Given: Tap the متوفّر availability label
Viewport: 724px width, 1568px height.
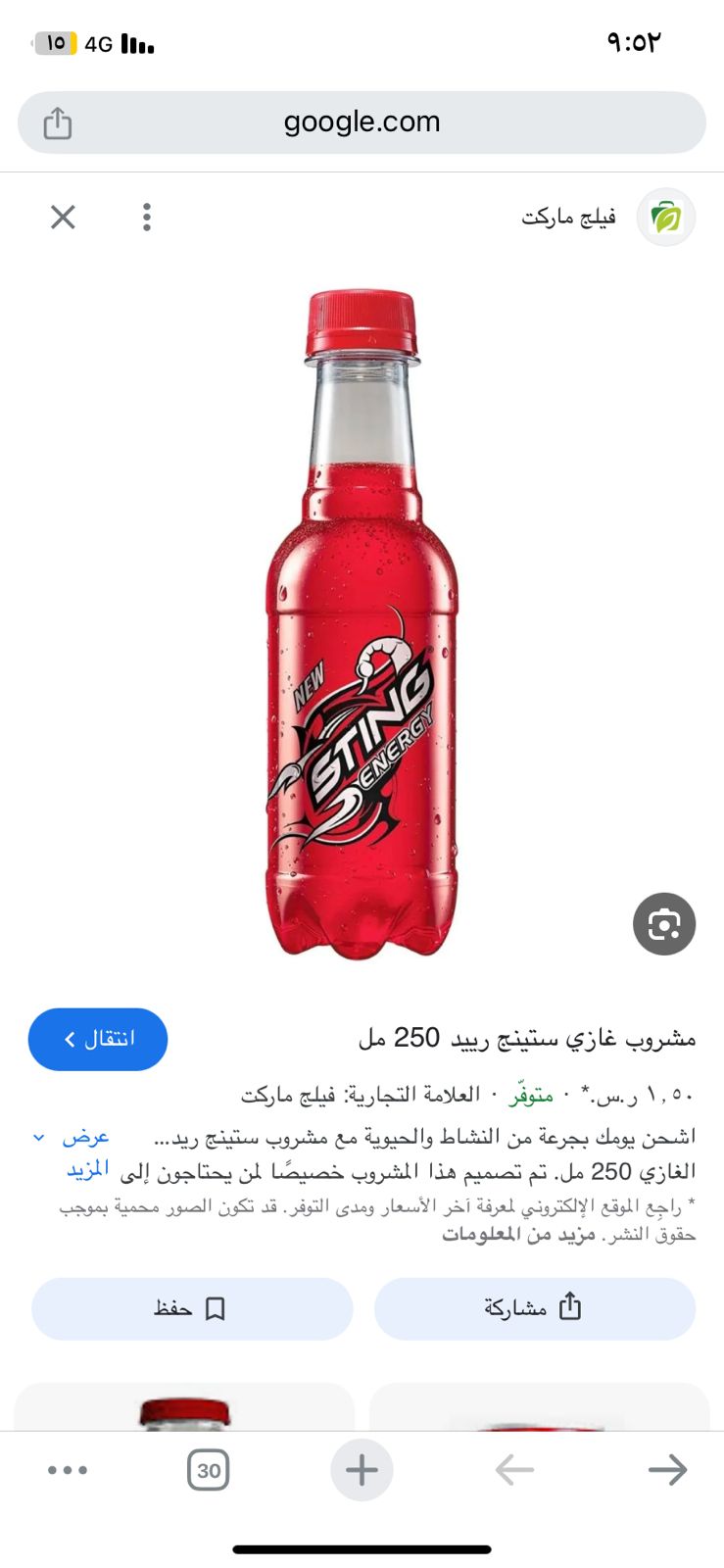Looking at the screenshot, I should coord(526,1093).
